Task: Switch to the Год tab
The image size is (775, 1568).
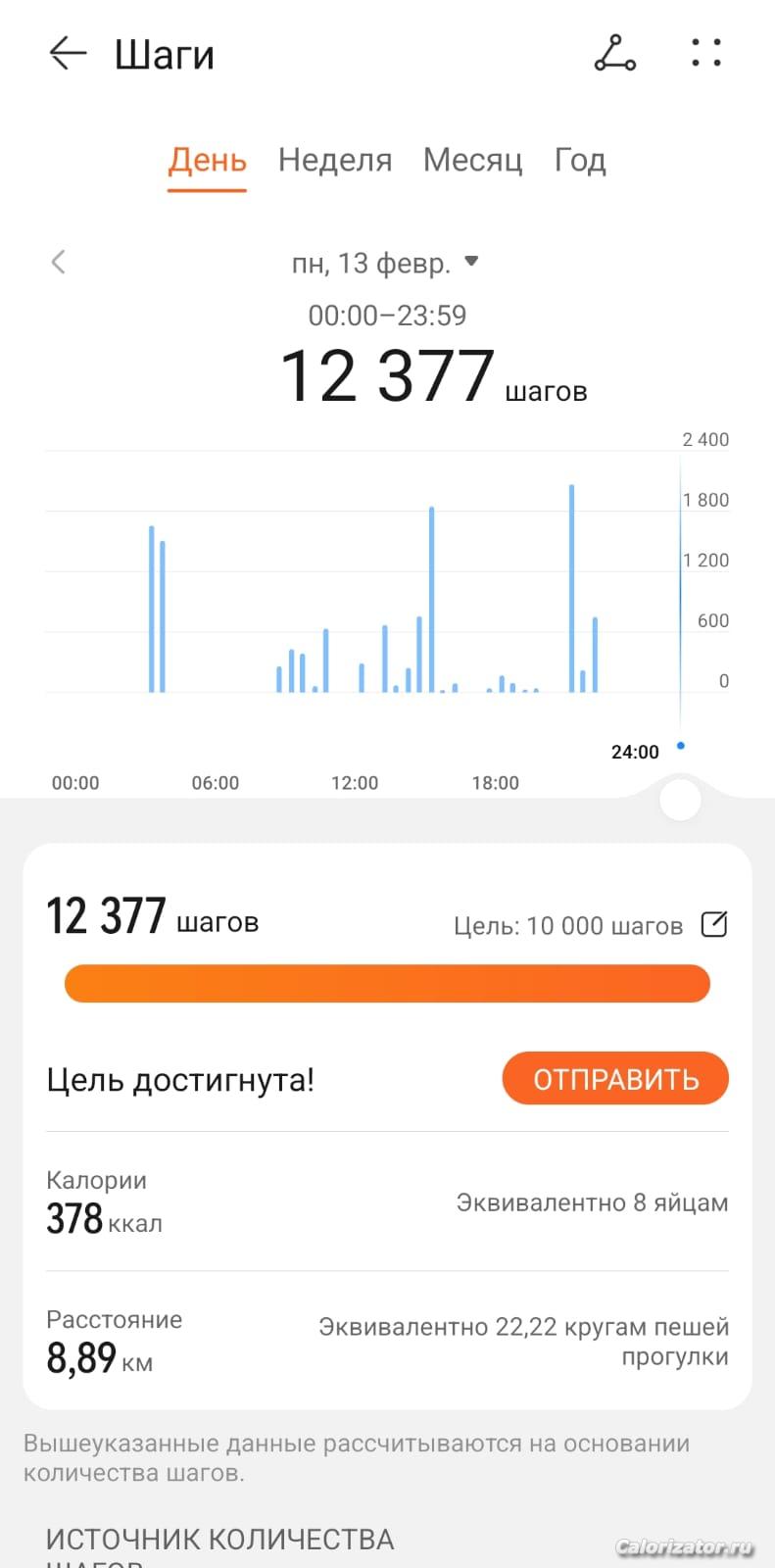Action: coord(580,160)
